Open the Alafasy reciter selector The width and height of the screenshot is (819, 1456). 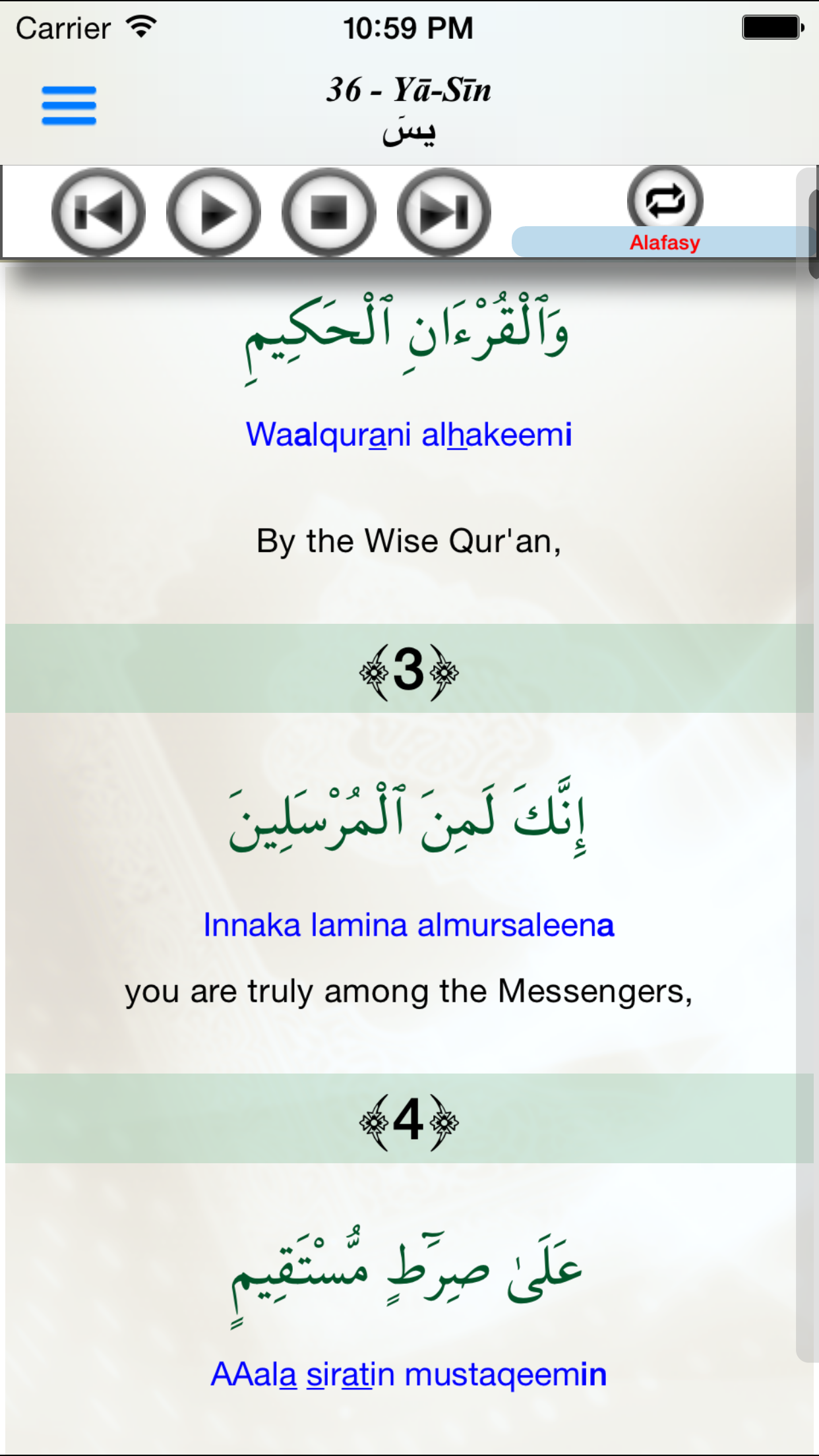[x=665, y=242]
